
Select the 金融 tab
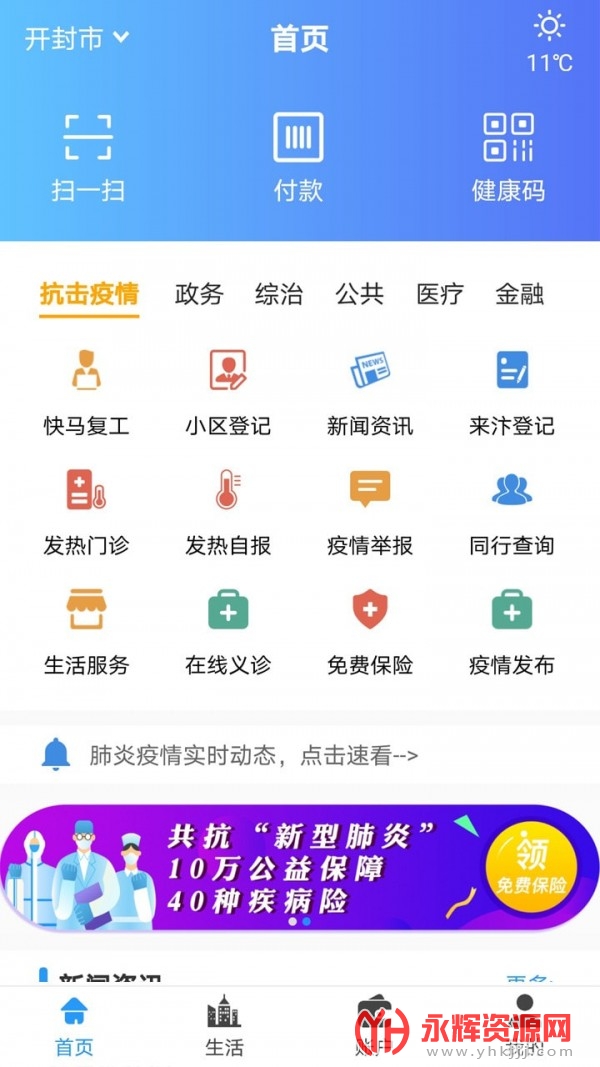[520, 294]
